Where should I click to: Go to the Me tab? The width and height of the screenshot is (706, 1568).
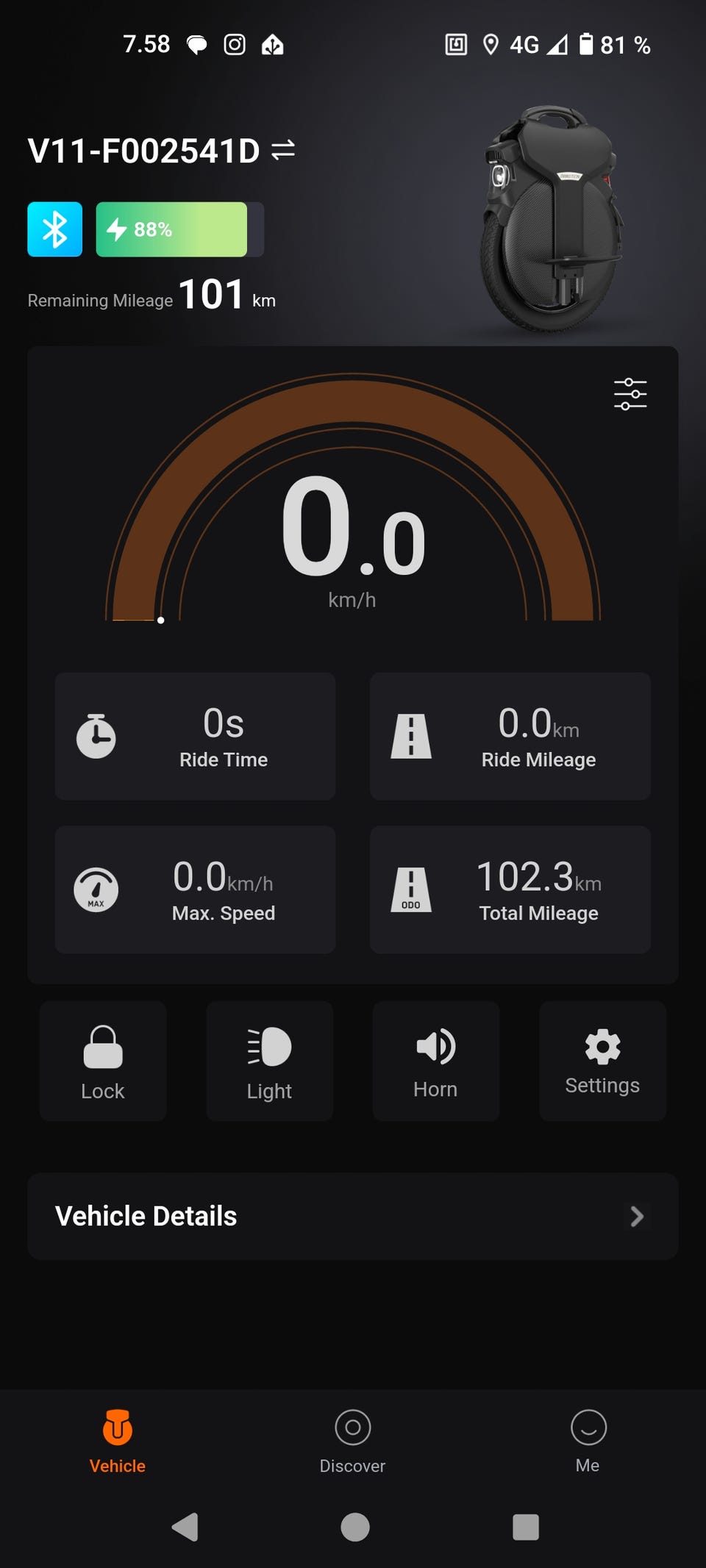click(x=588, y=1441)
